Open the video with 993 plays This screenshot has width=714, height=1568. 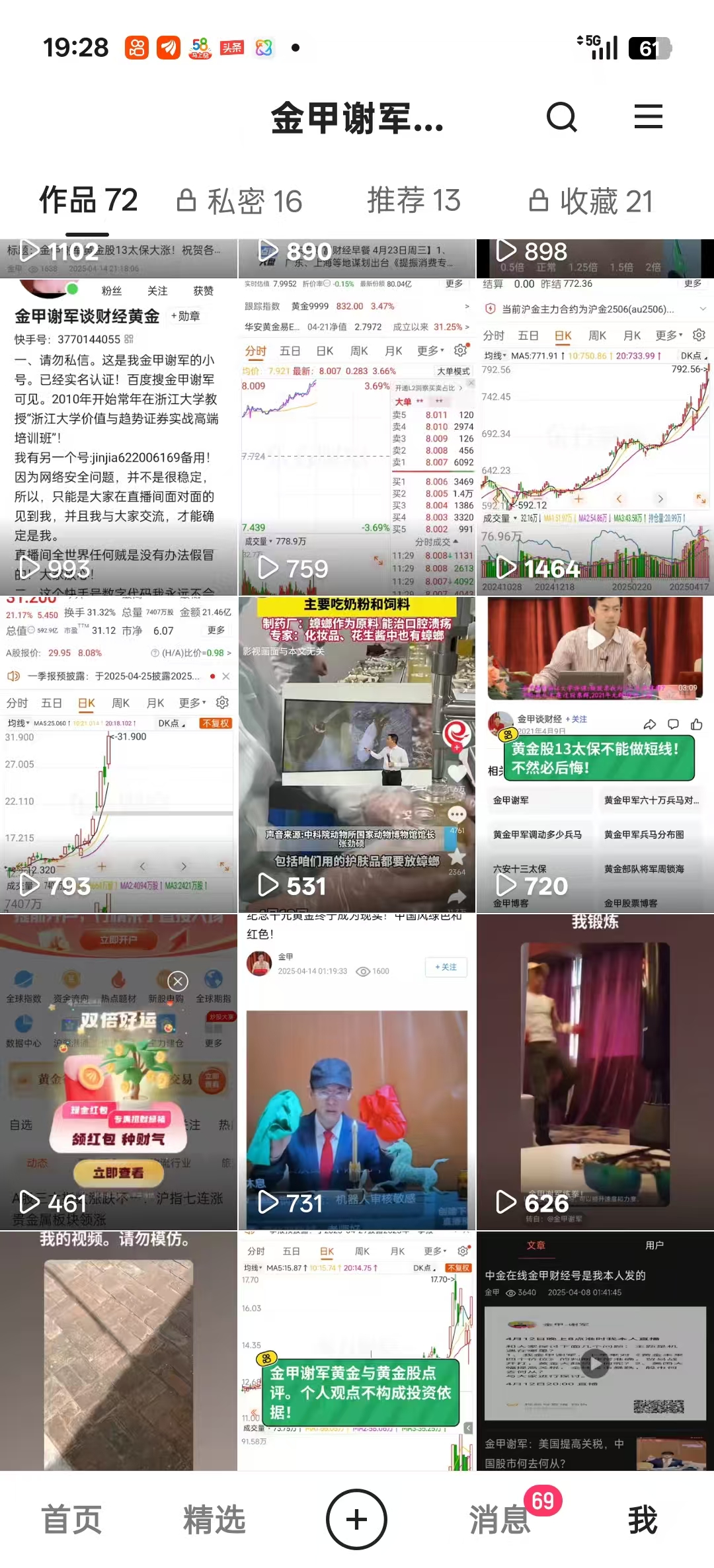[x=118, y=436]
